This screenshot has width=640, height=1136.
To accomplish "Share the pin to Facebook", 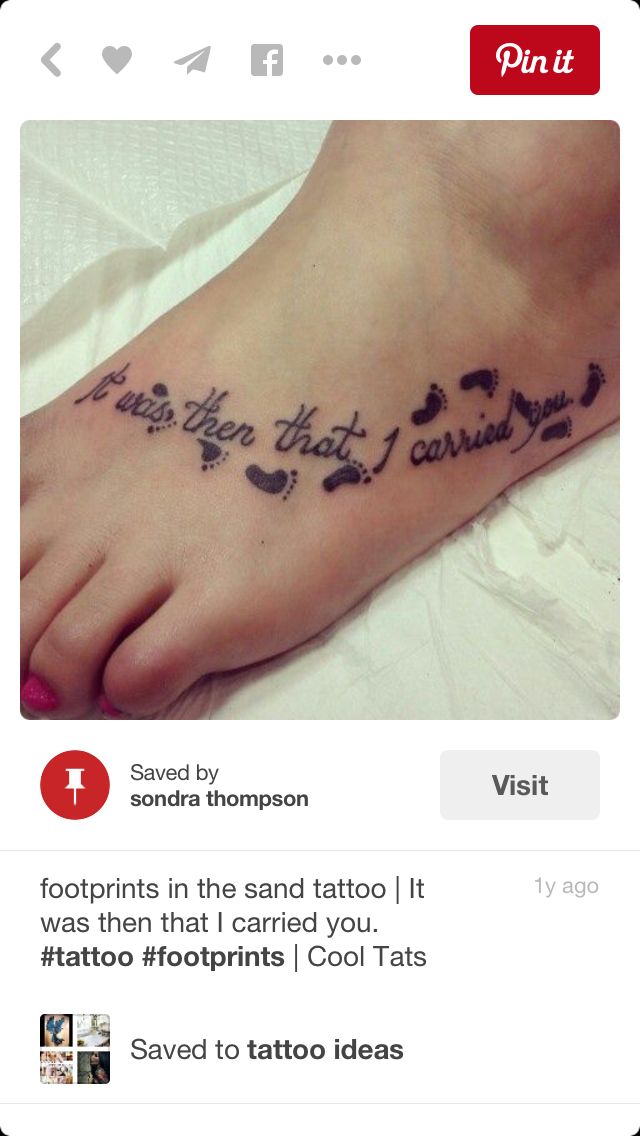I will pos(266,61).
